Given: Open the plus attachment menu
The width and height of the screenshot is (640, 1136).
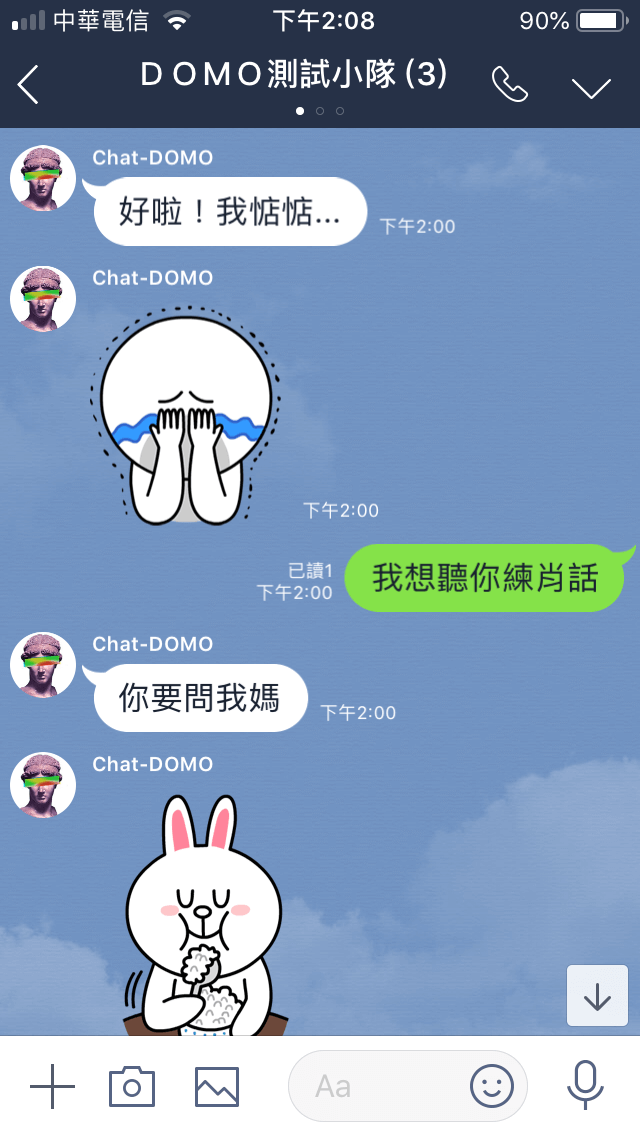Looking at the screenshot, I should click(x=52, y=1086).
